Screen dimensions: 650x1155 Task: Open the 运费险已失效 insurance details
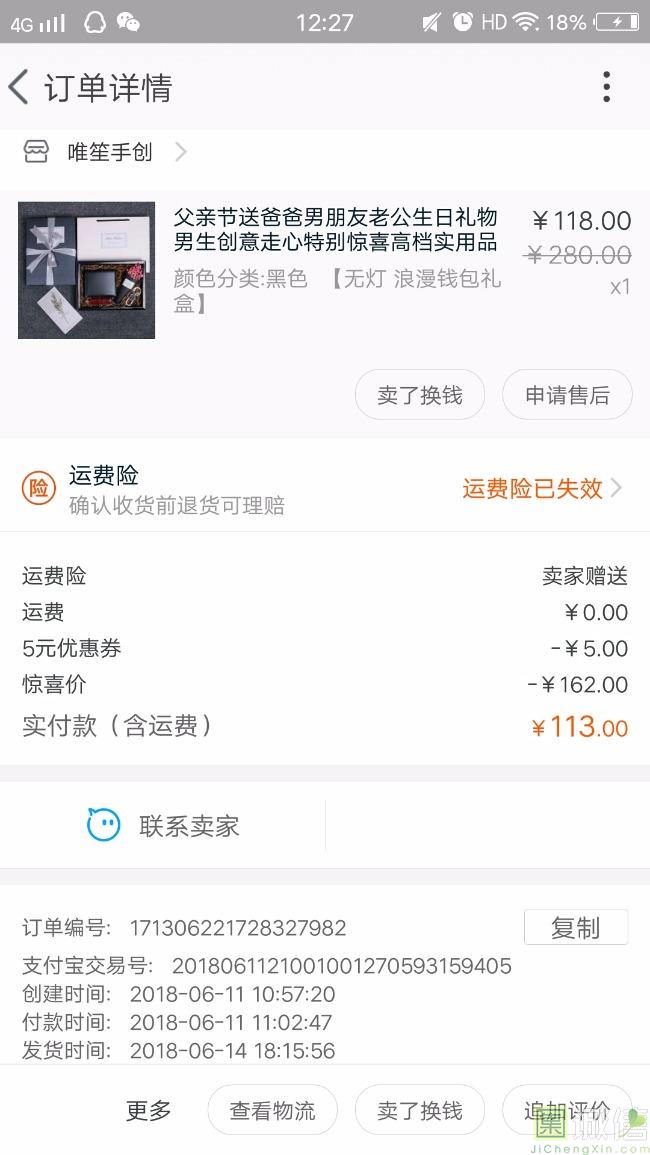[x=541, y=488]
